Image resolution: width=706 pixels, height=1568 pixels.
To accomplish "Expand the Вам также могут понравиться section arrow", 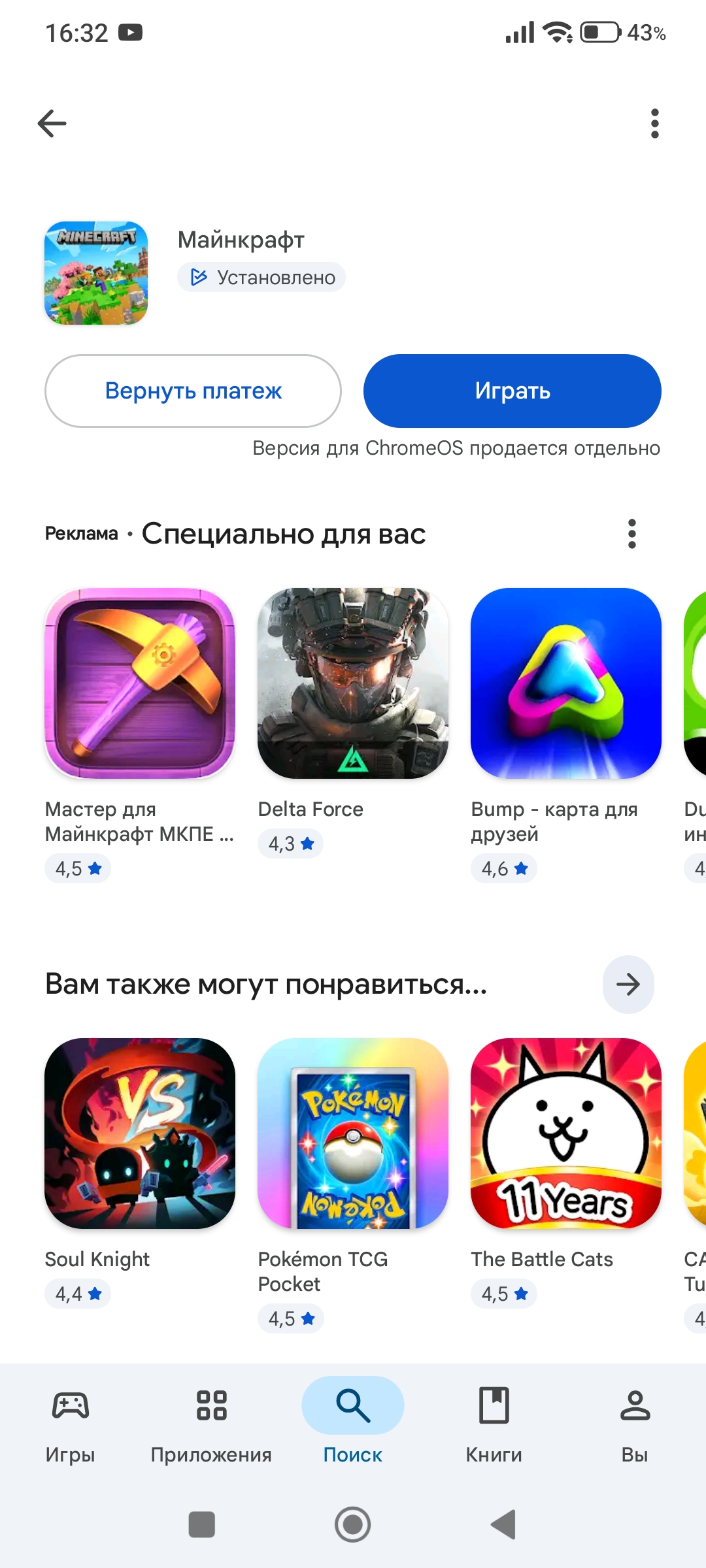I will point(628,985).
